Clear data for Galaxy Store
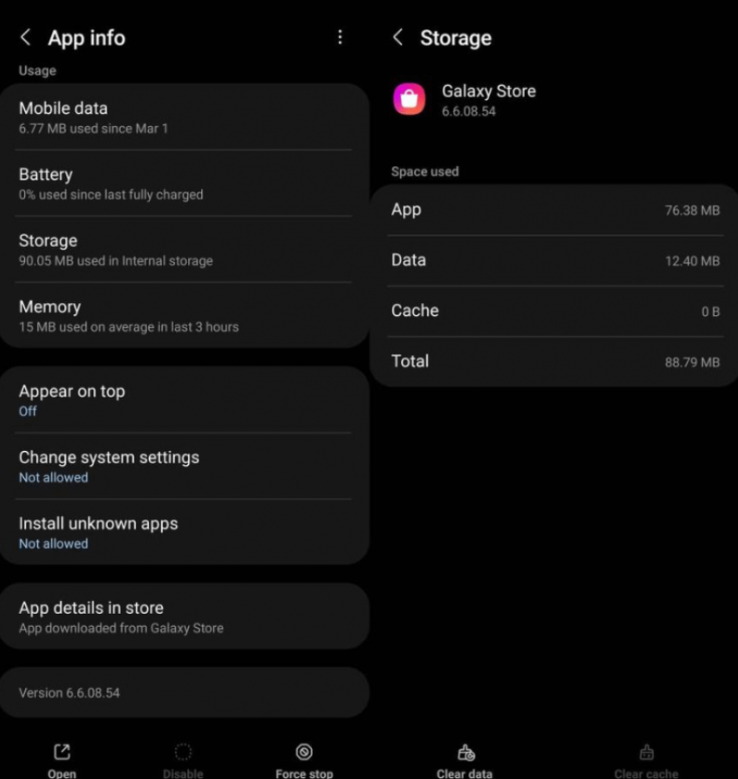 465,760
